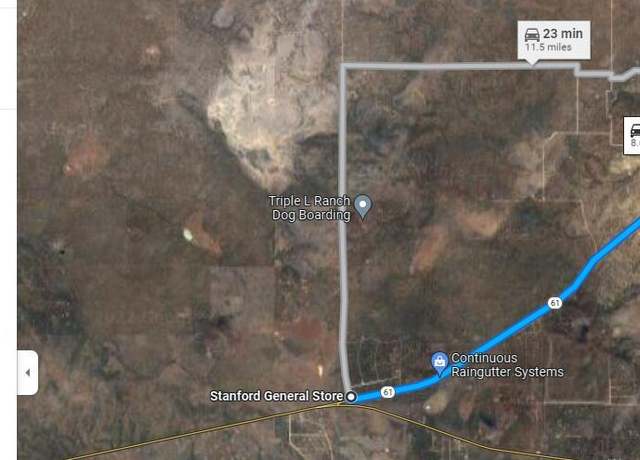Open Continuous Raingutter Systems pin
The image size is (640, 460).
click(x=438, y=361)
